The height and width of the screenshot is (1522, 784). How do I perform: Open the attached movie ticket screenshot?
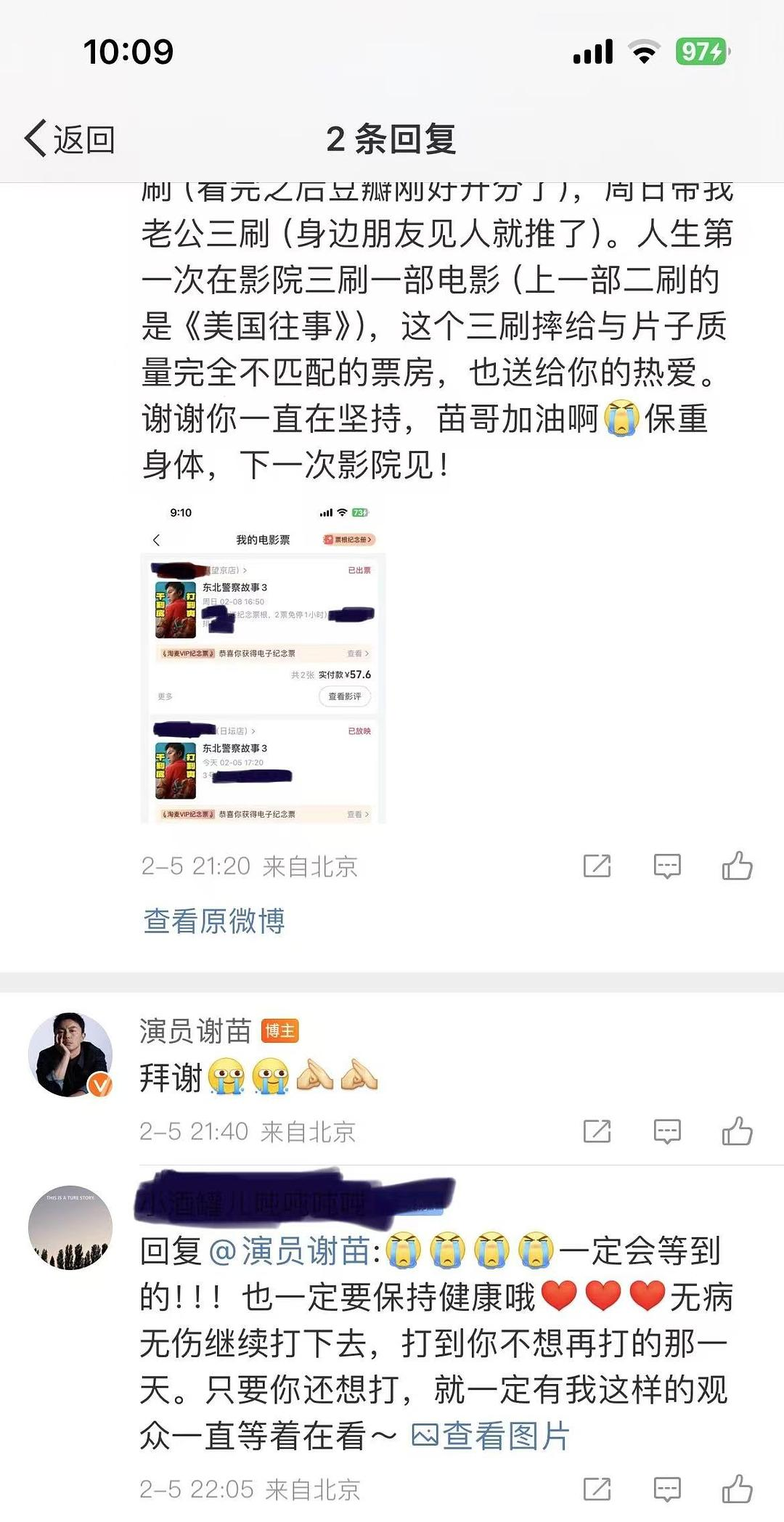point(263,661)
